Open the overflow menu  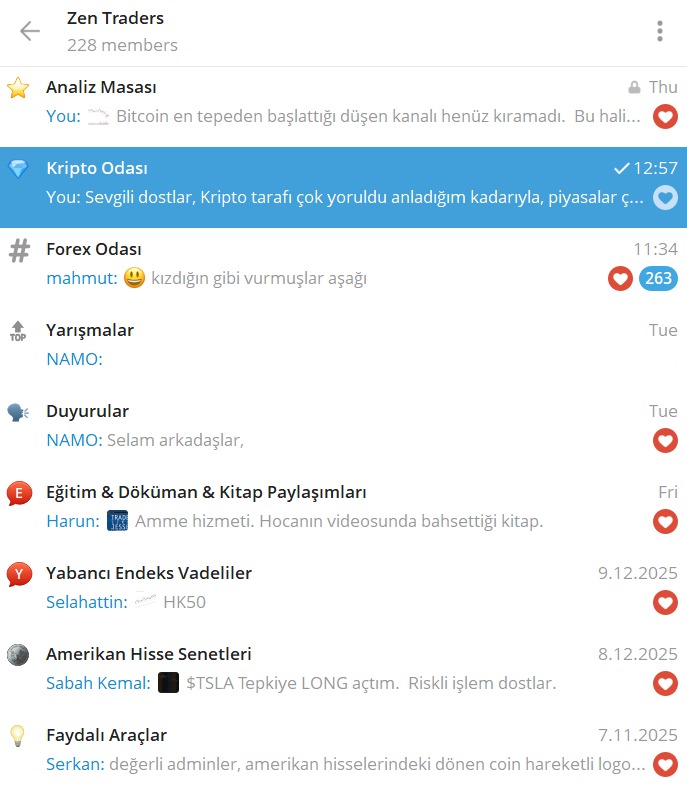coord(660,31)
